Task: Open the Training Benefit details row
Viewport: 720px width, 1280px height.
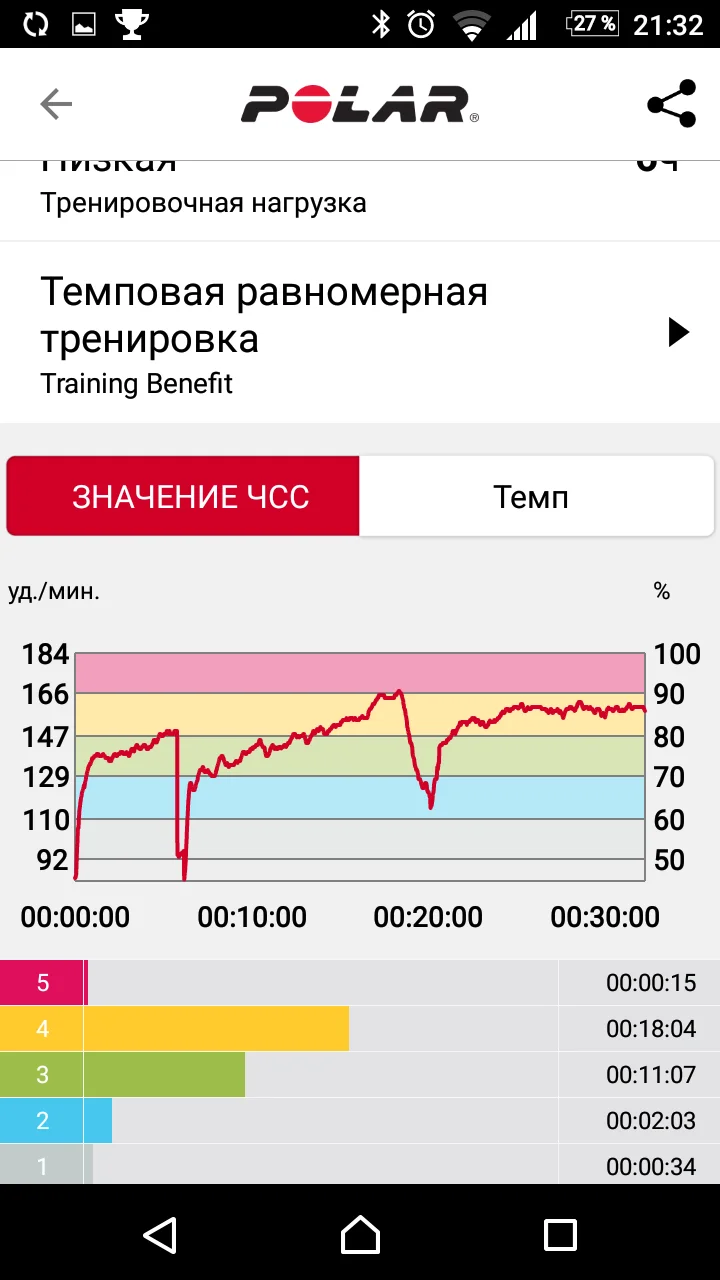Action: click(x=360, y=333)
